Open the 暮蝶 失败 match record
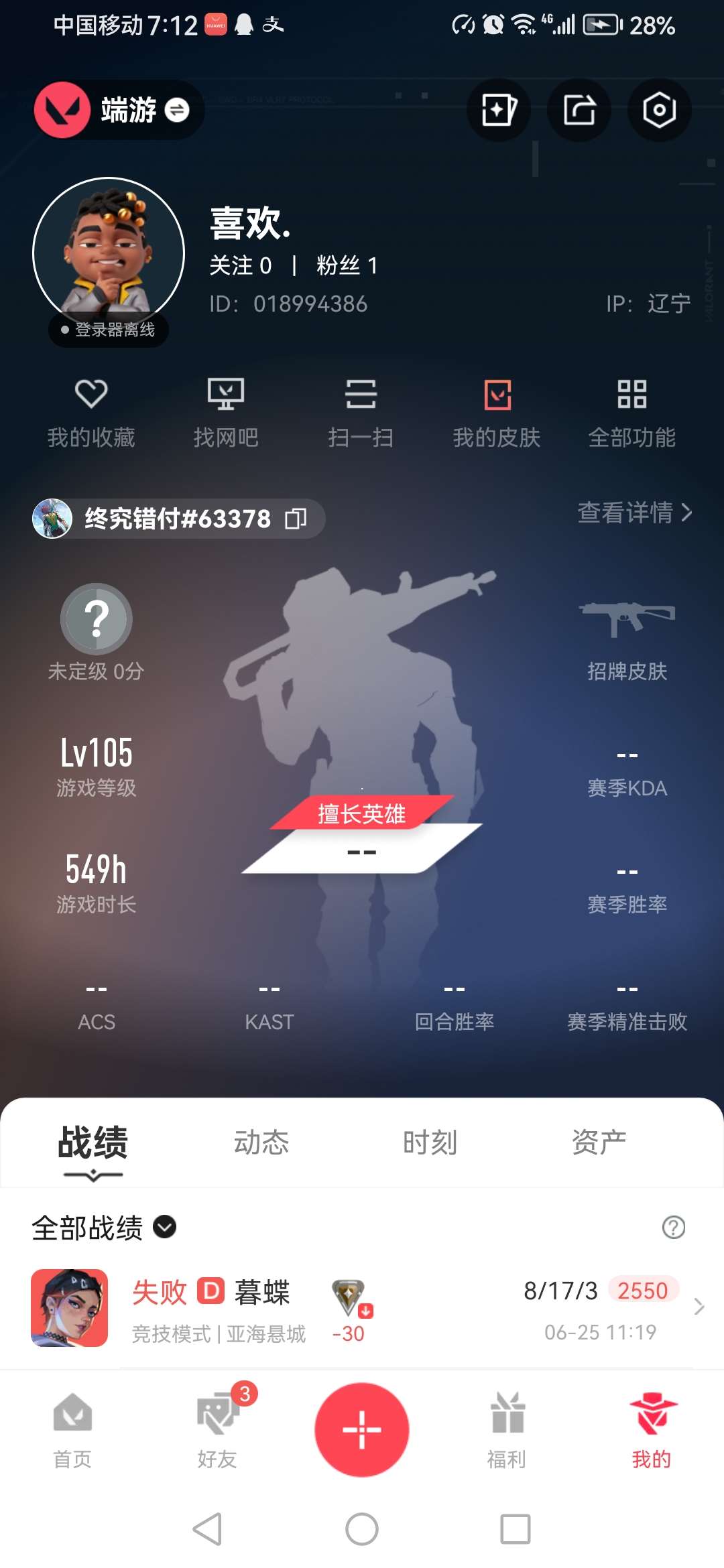 [x=362, y=1307]
